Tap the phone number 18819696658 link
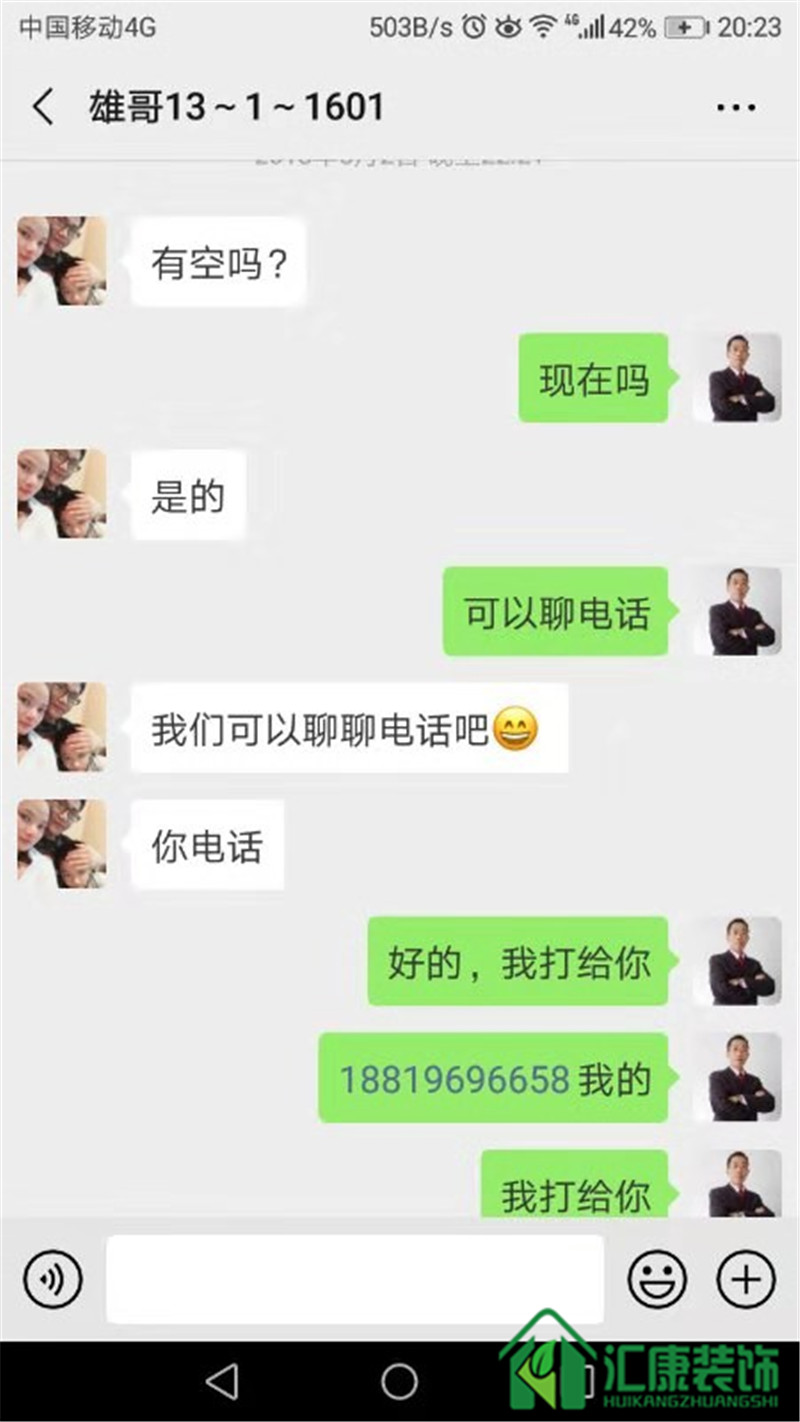 [454, 1079]
